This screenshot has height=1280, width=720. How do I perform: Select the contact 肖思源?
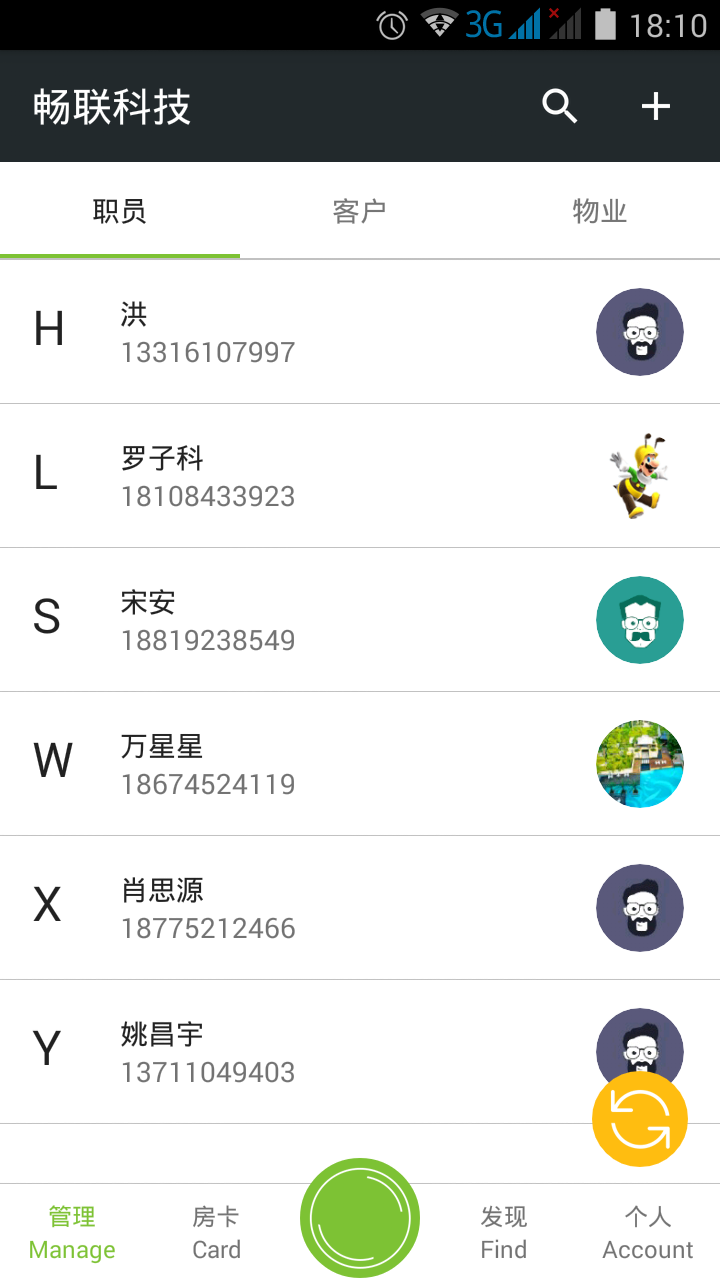click(x=300, y=908)
